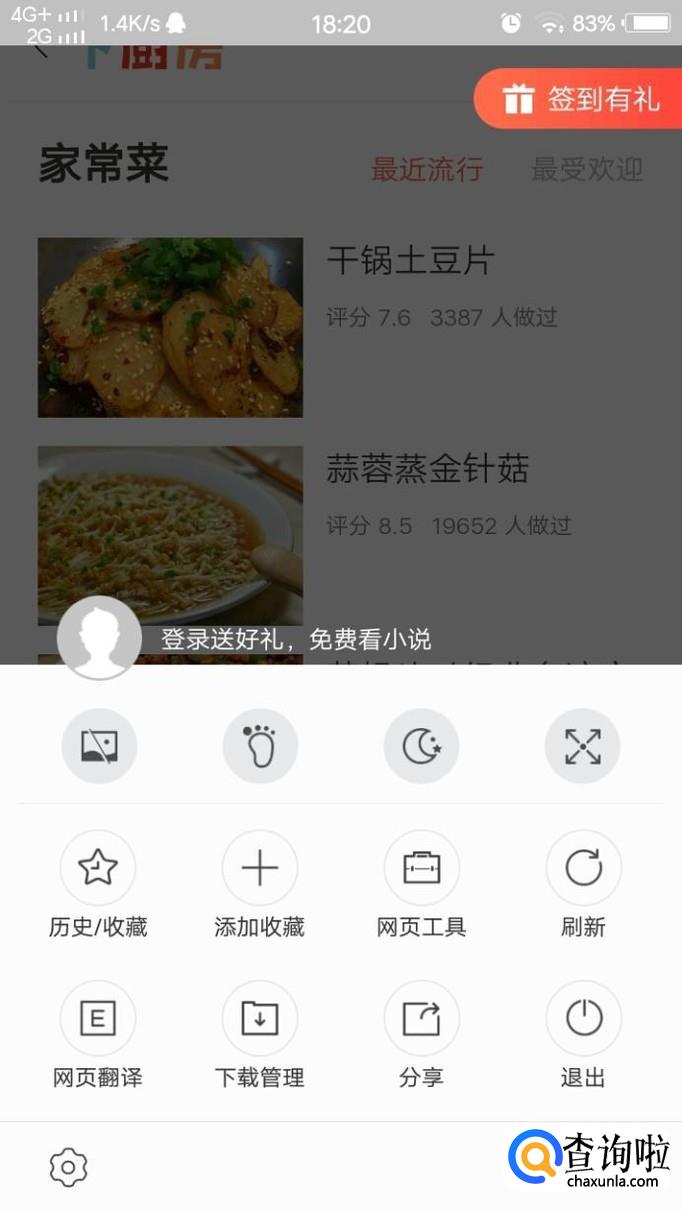This screenshot has height=1212, width=682.
Task: Open 网页工具 web tools
Action: point(421,868)
